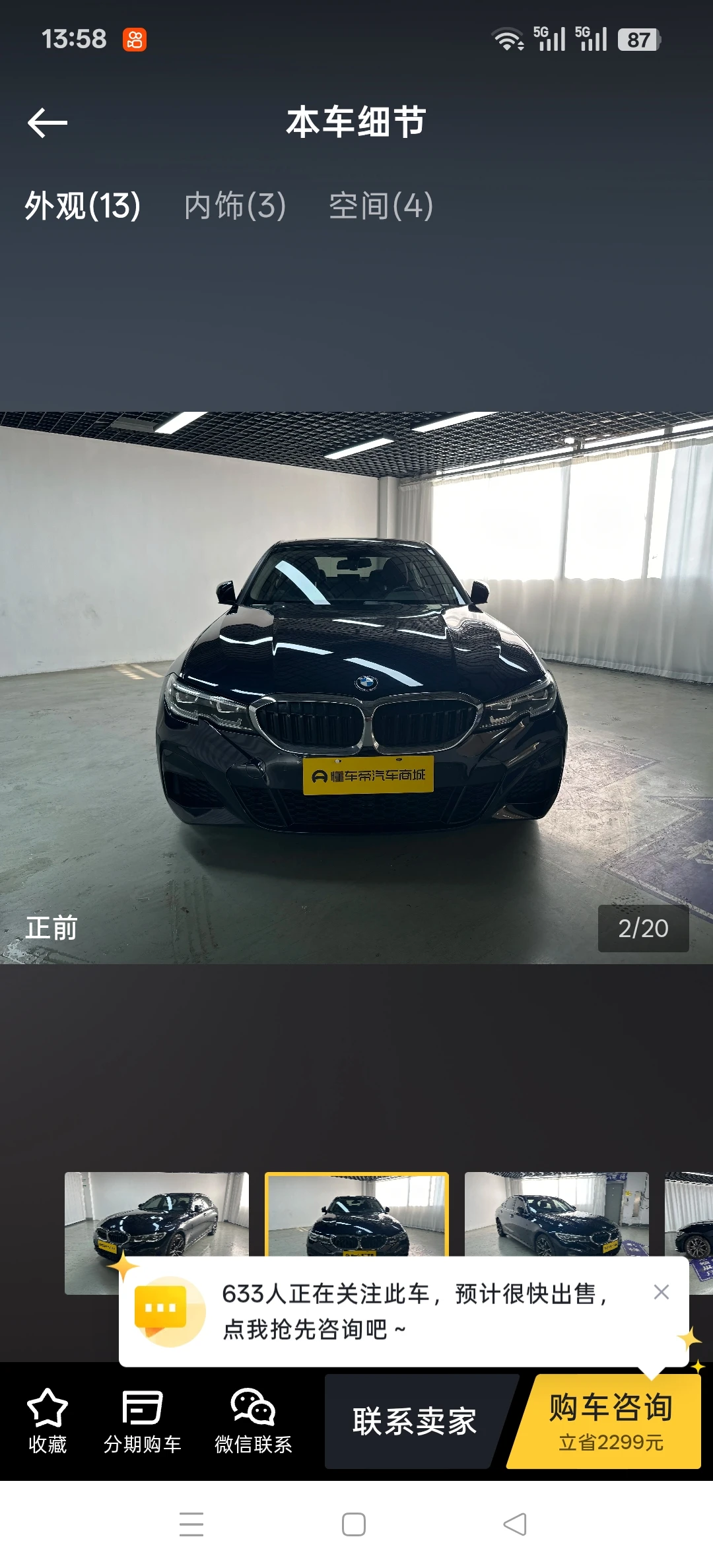Screen dimensions: 713x1568
Task: Open the main front-view car photo
Action: (356, 688)
